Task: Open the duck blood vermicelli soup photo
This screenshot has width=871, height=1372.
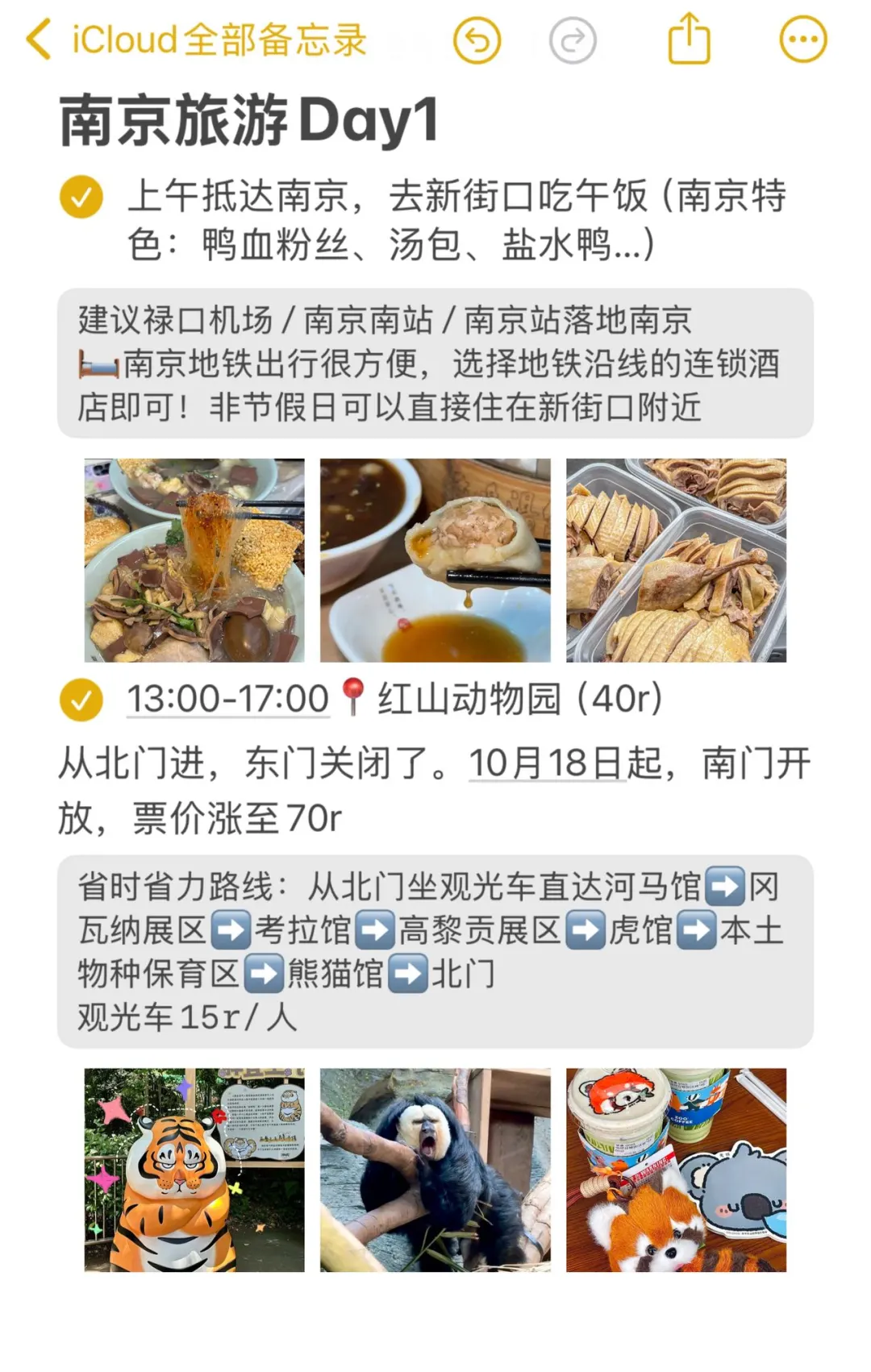Action: [x=194, y=560]
